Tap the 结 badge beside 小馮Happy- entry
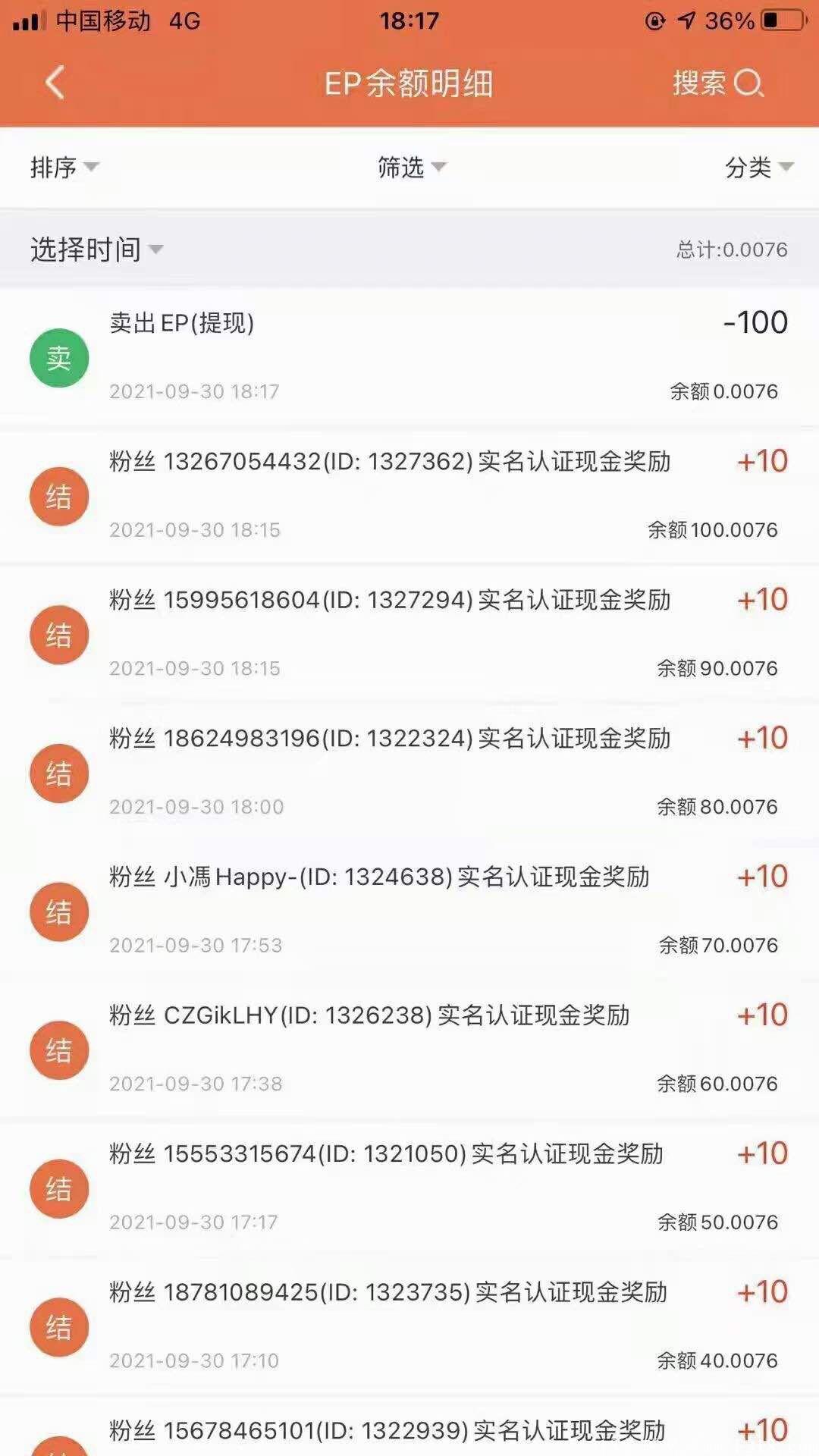Image resolution: width=819 pixels, height=1456 pixels. click(59, 912)
